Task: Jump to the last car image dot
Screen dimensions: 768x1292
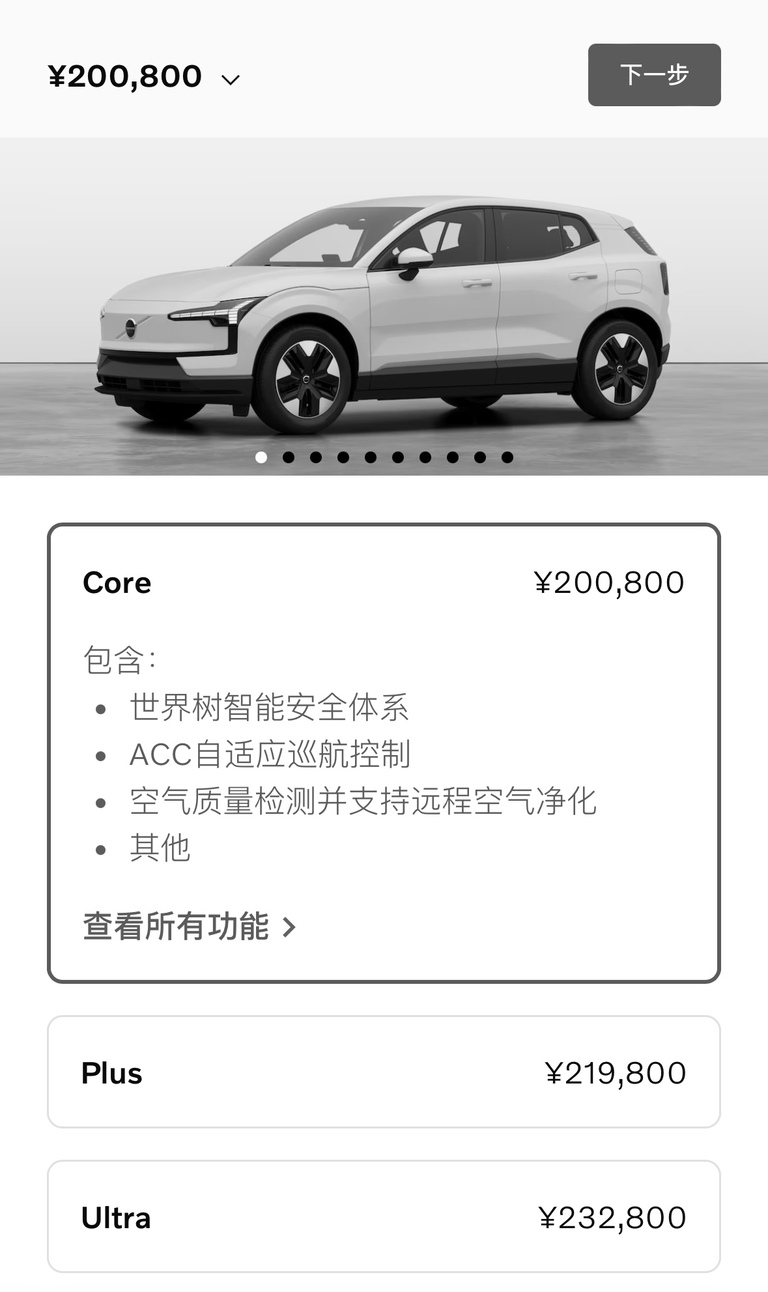Action: coord(507,457)
